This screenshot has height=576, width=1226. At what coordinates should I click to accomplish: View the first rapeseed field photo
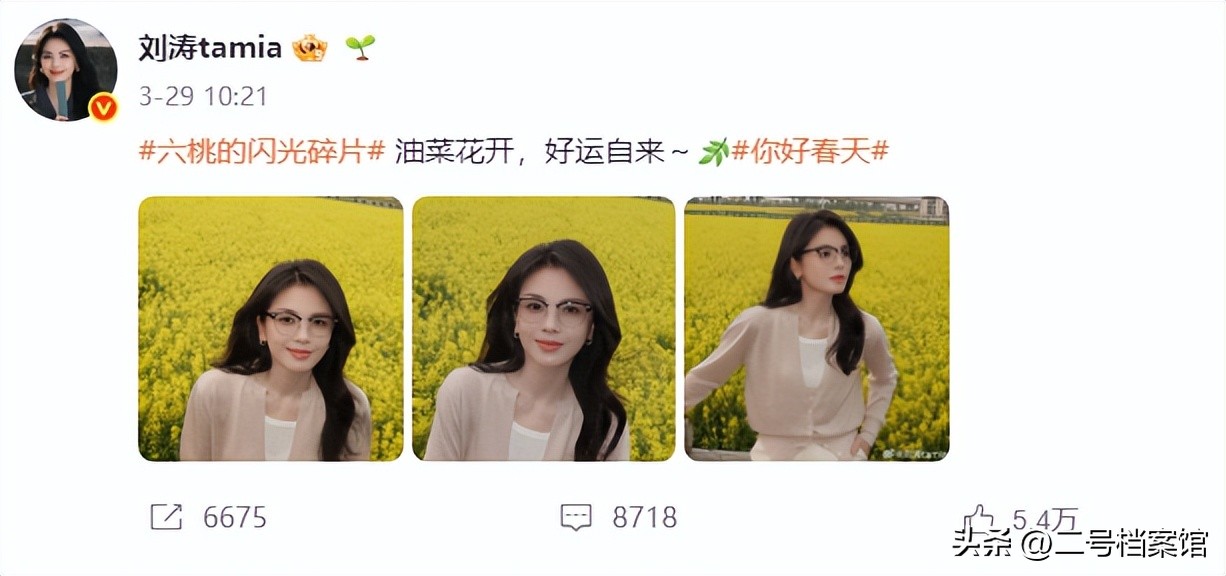270,328
